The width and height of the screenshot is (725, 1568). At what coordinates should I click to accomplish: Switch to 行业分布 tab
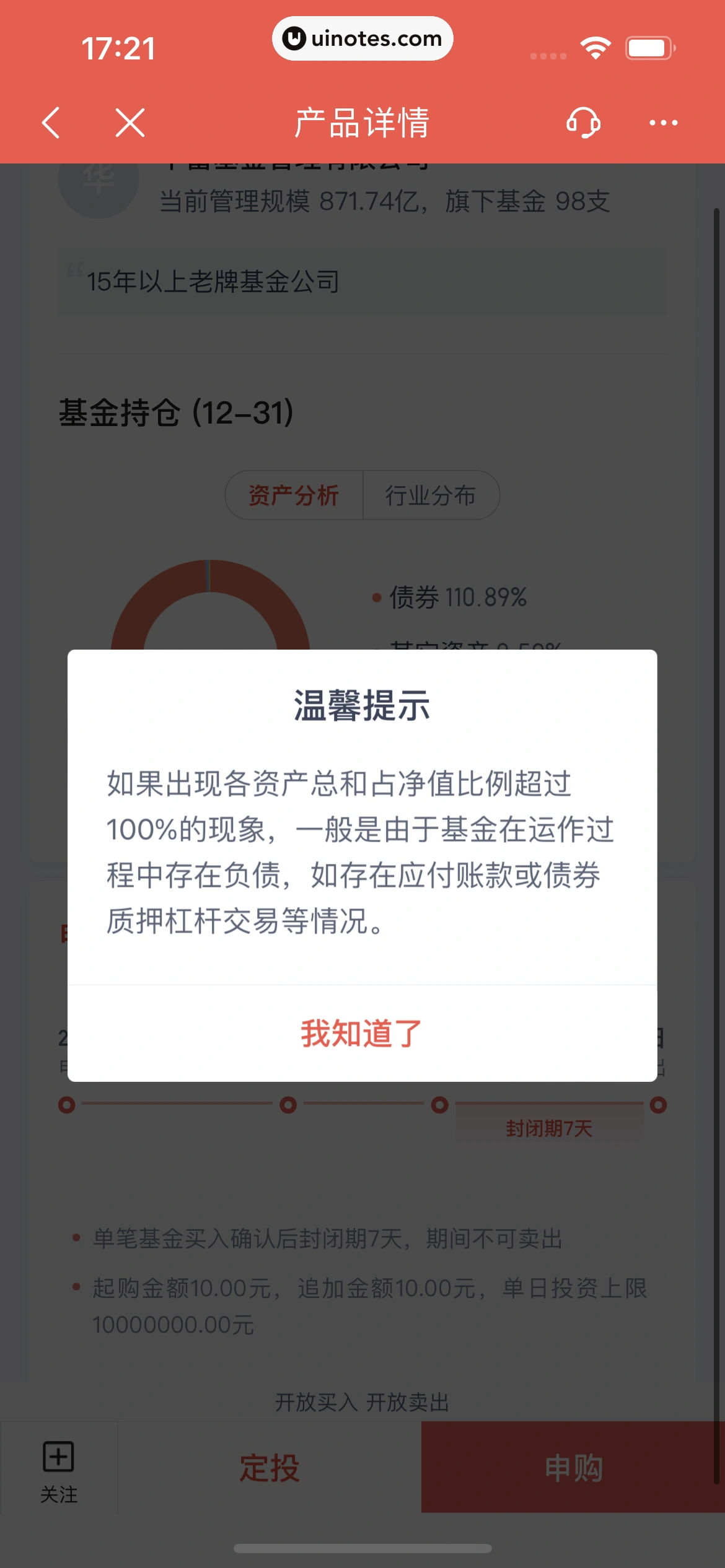click(431, 495)
